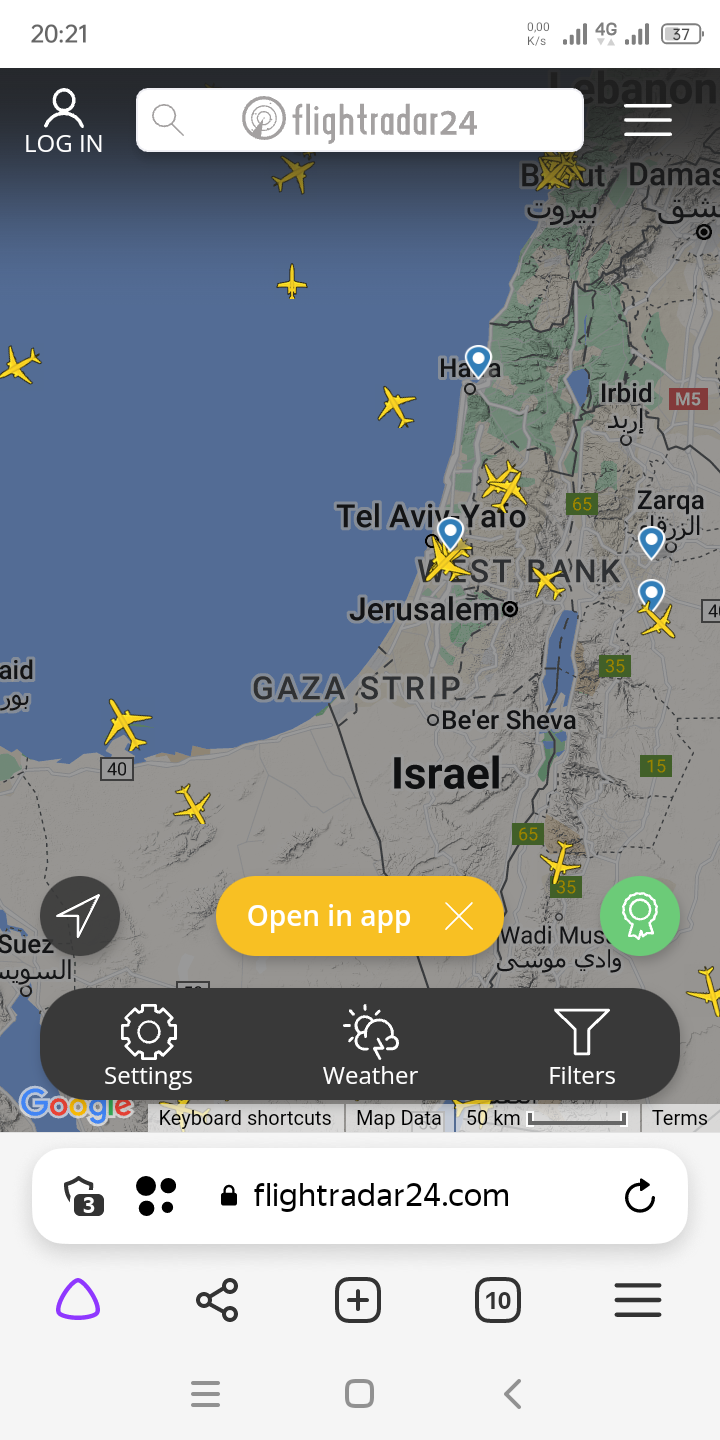This screenshot has width=720, height=1440.
Task: Dismiss the Open in app banner
Action: 459,917
